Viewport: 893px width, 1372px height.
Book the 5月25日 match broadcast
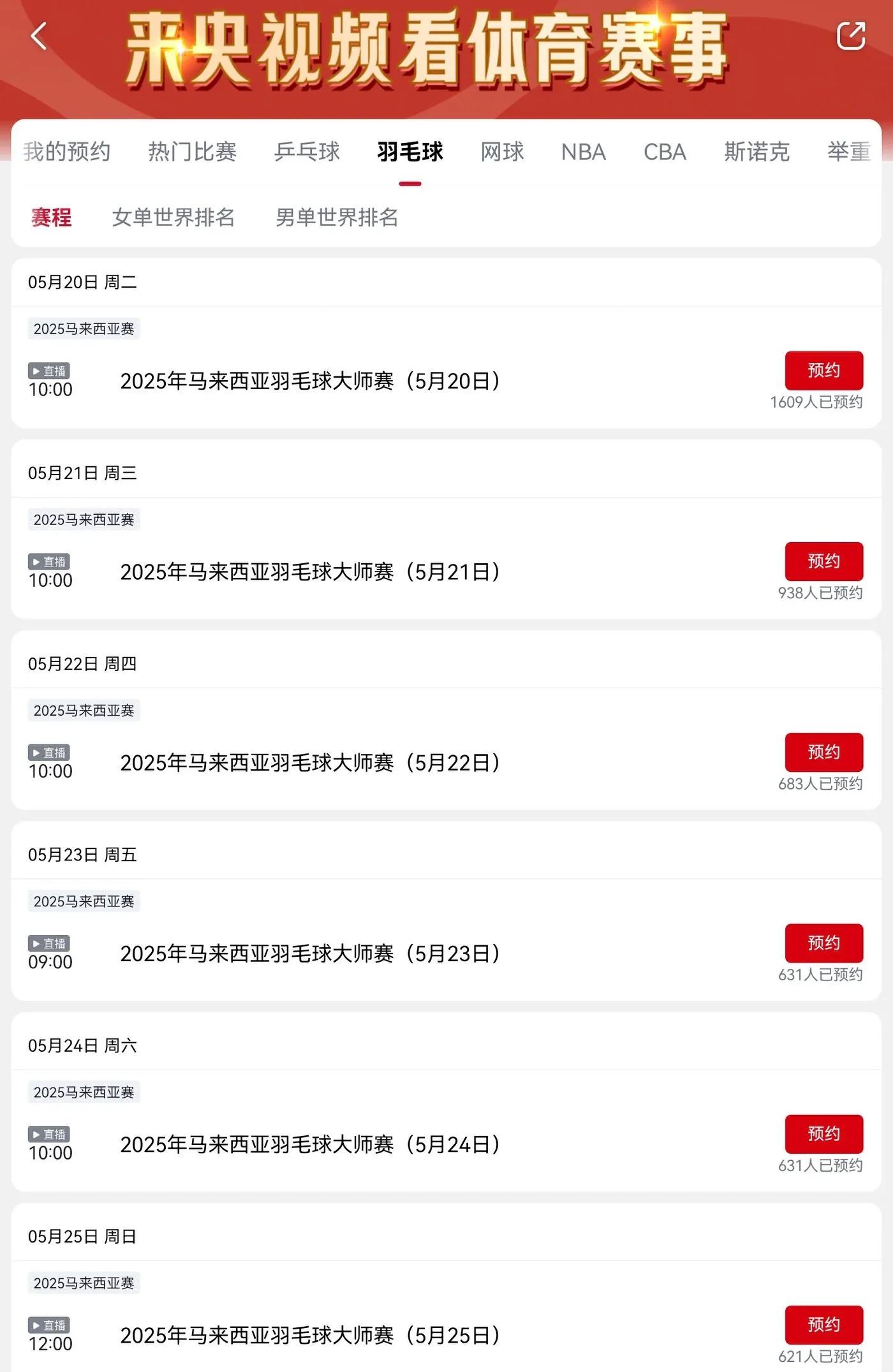[823, 1324]
